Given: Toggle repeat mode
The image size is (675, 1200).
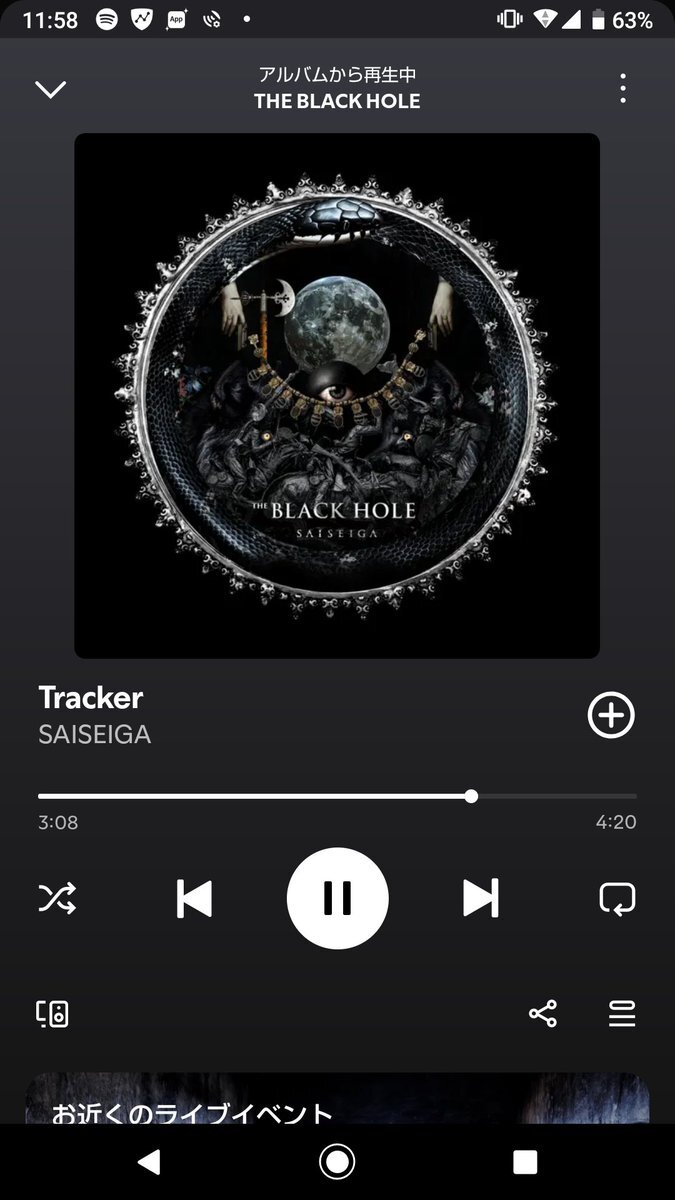Looking at the screenshot, I should pos(617,898).
